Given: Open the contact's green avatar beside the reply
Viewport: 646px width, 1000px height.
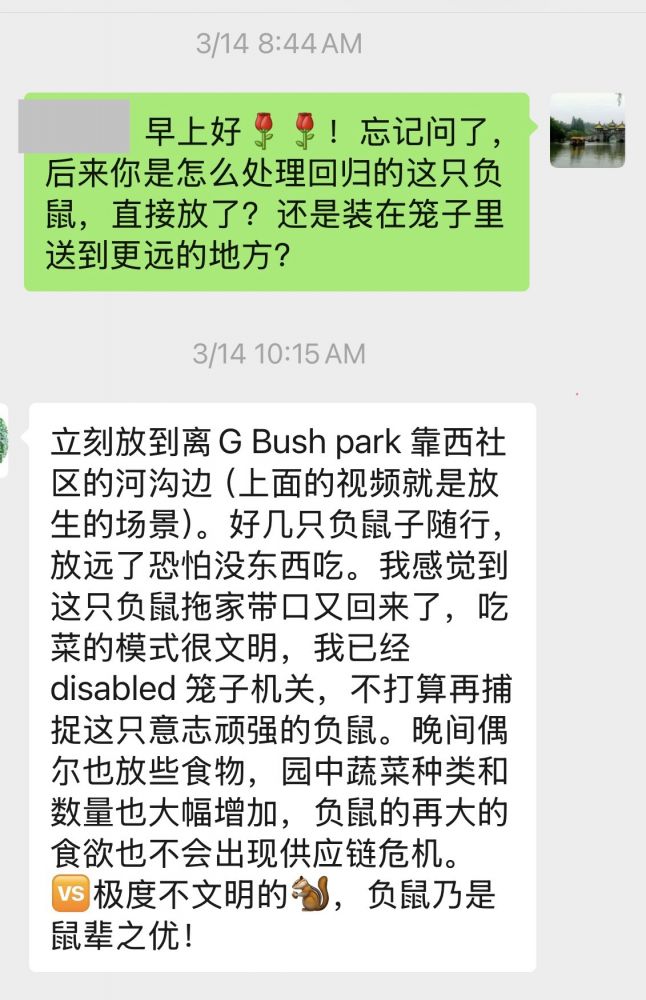Looking at the screenshot, I should (4, 440).
